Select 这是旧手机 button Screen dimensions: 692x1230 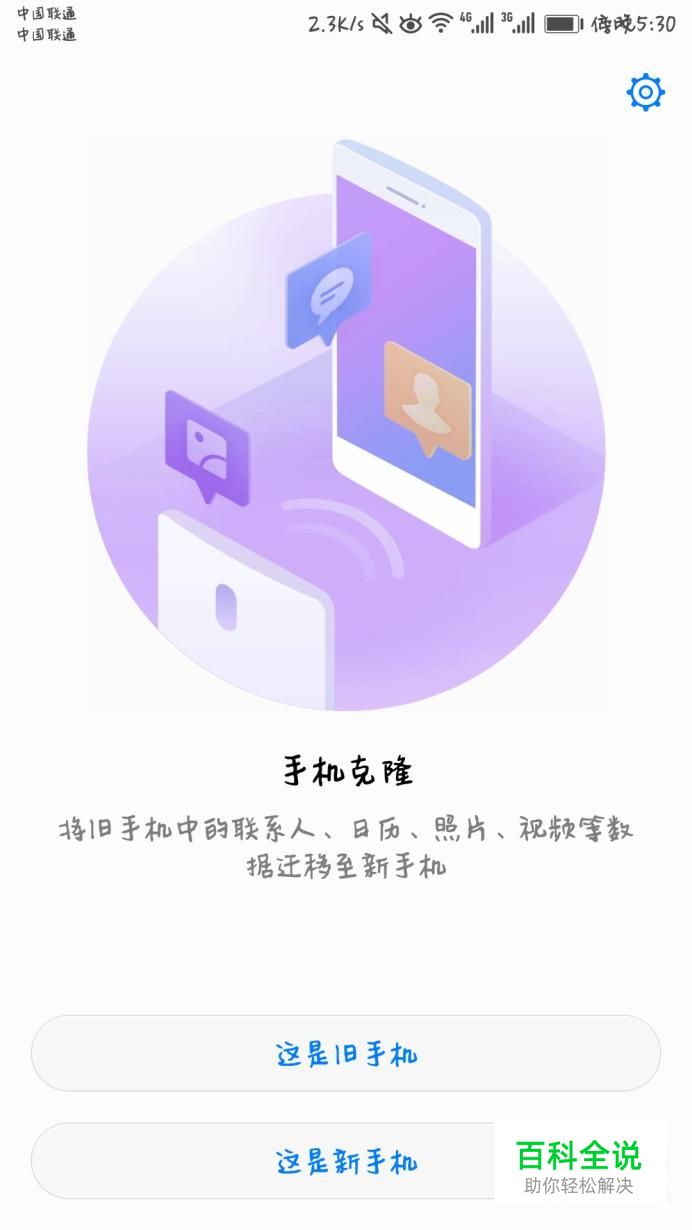pyautogui.click(x=346, y=1053)
